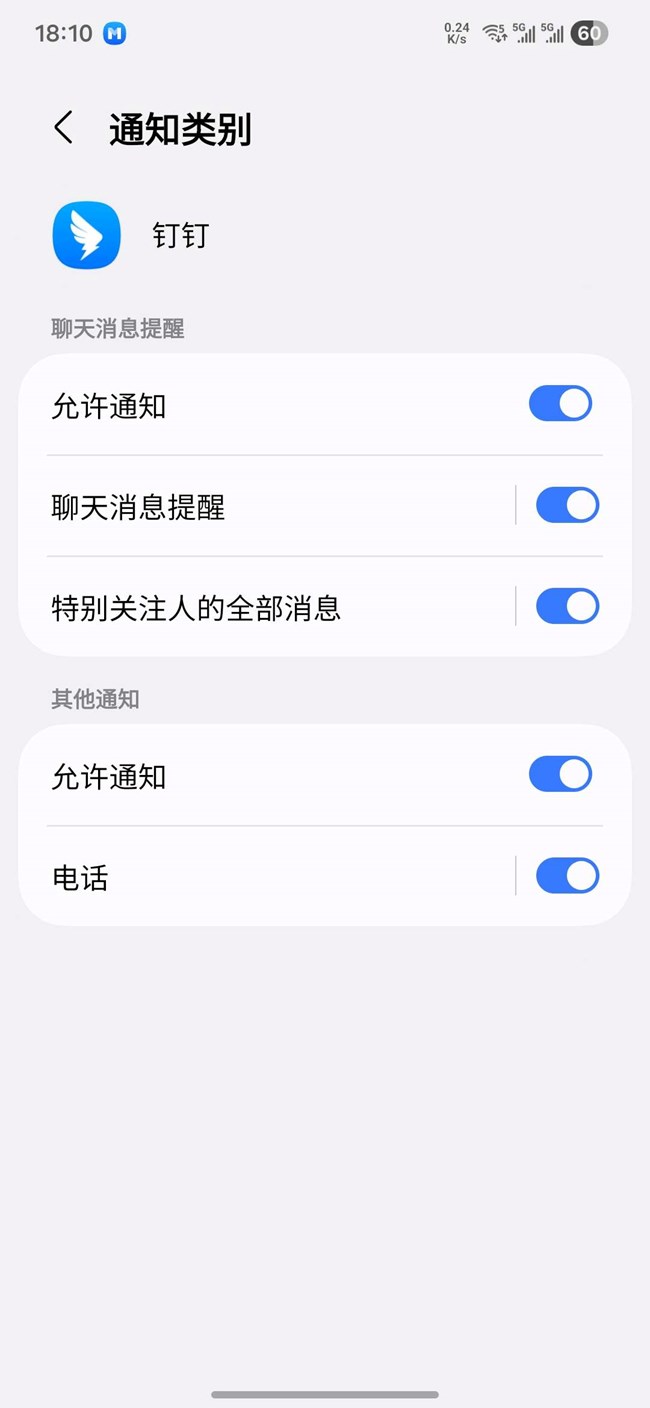
Task: Open 电话 notification channel settings
Action: click(x=268, y=877)
